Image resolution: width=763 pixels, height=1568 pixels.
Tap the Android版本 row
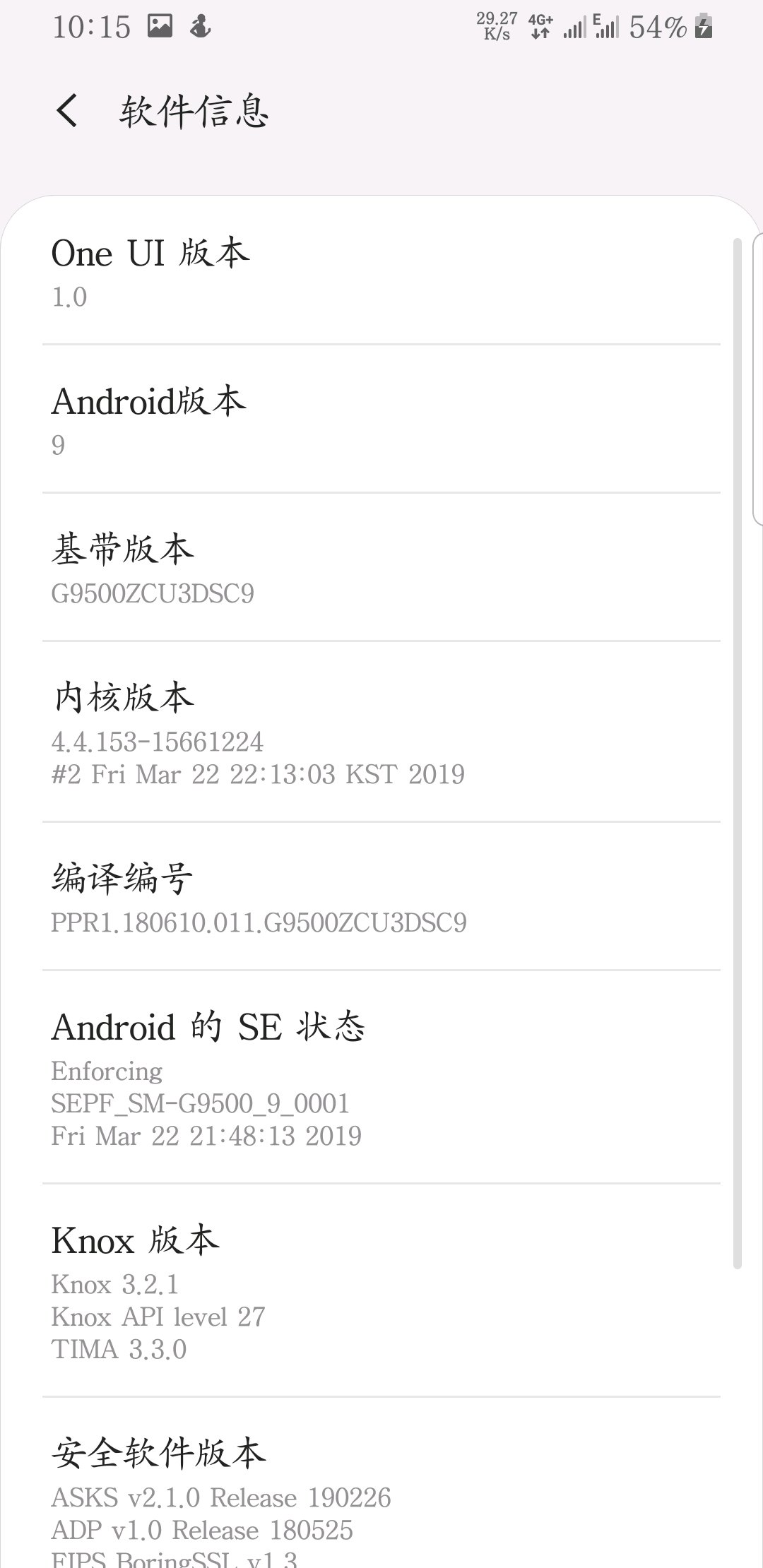[381, 420]
